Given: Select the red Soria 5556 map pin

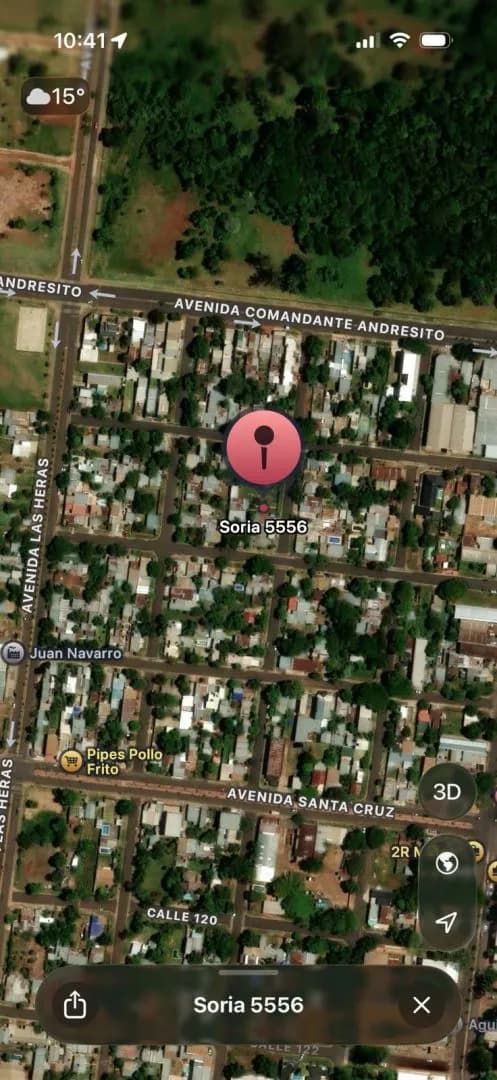Looking at the screenshot, I should 264,448.
